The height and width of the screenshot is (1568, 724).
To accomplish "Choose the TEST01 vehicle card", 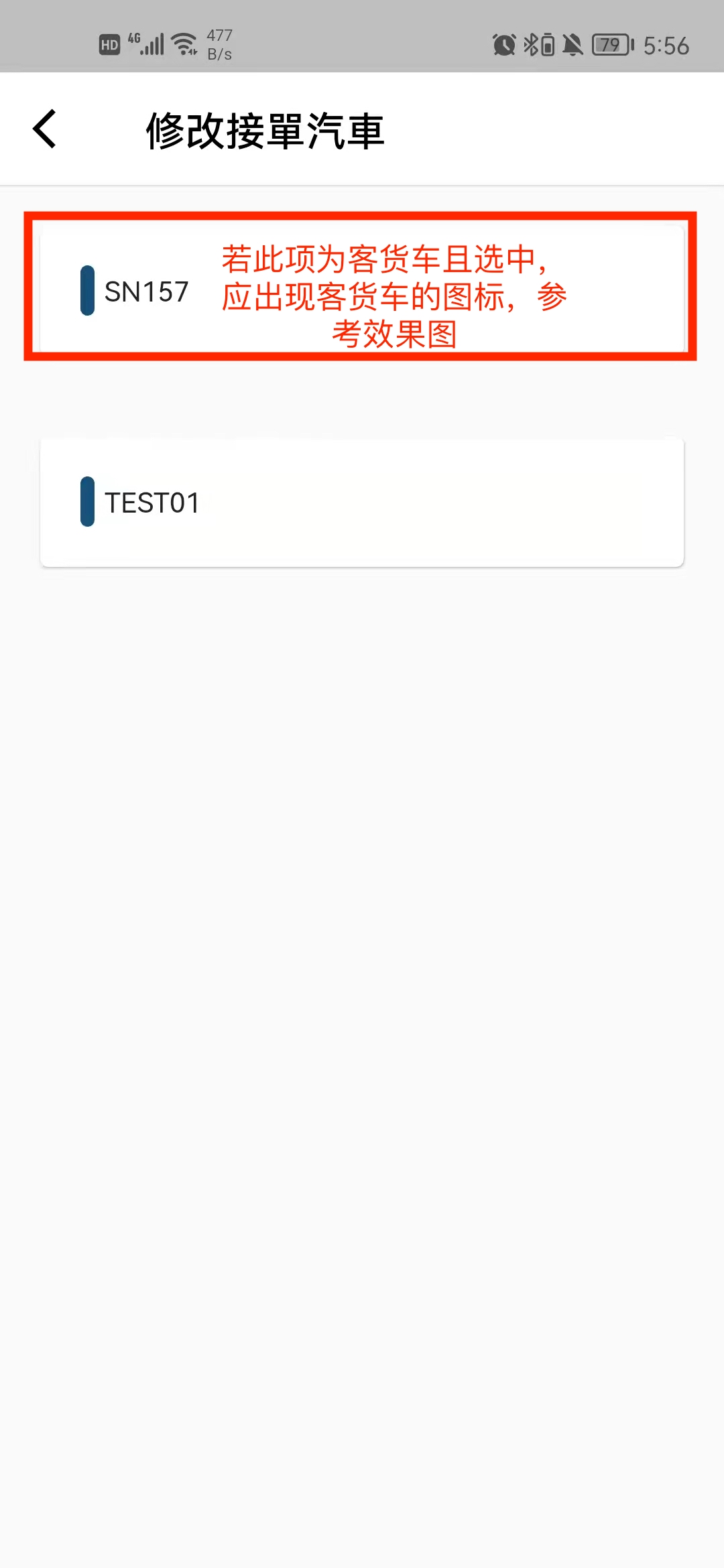I will 362,503.
